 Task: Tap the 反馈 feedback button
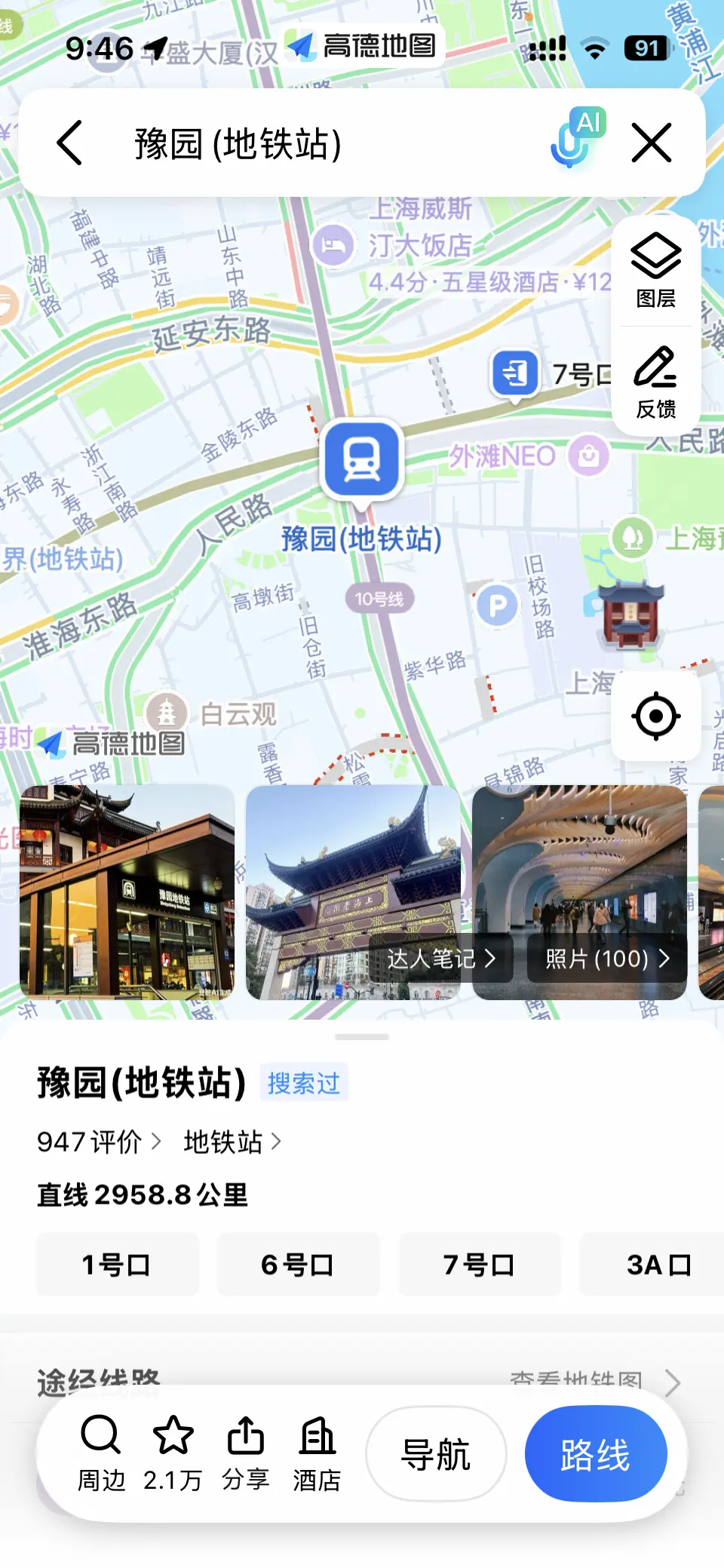(x=655, y=382)
